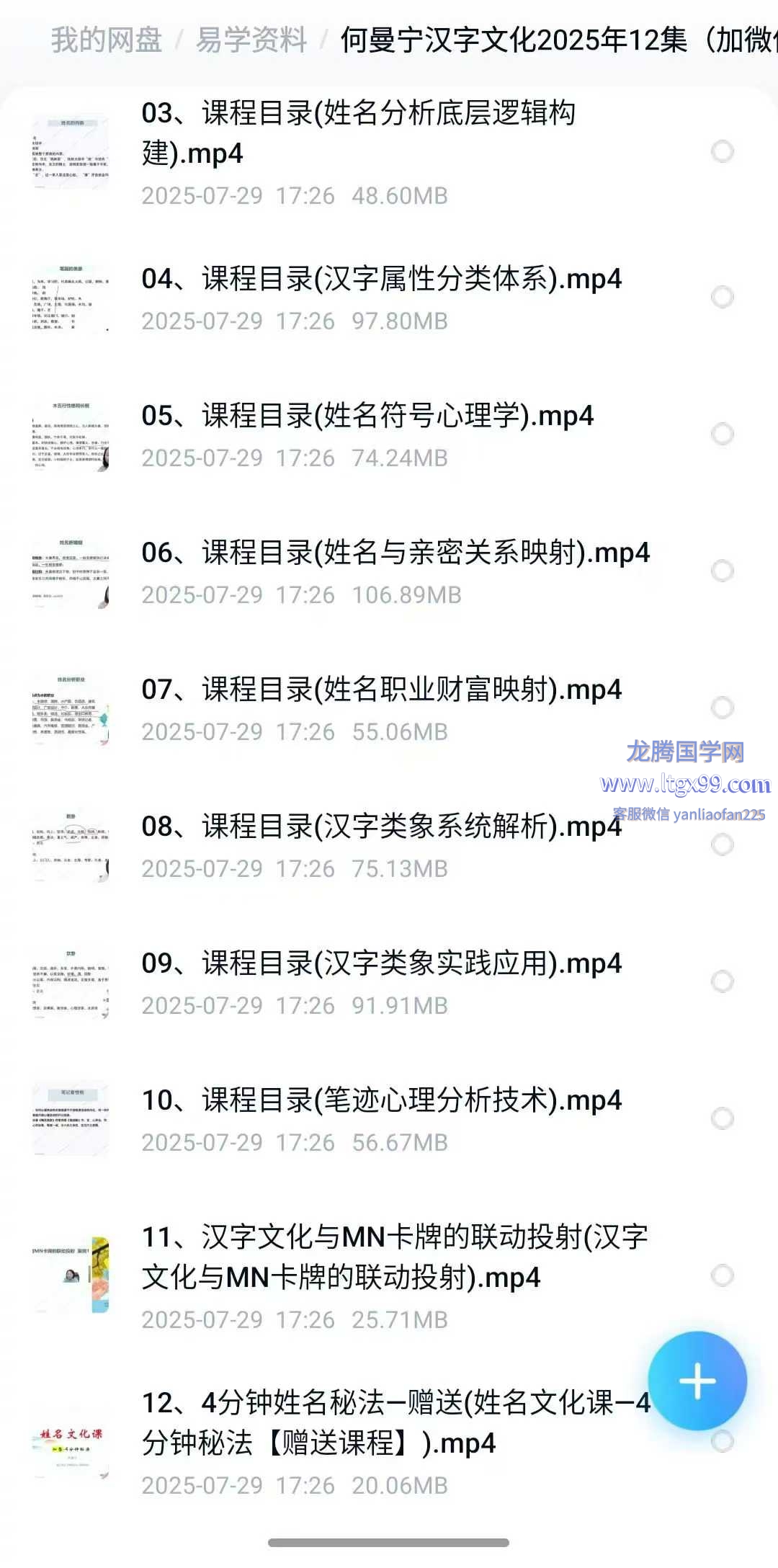Tick the circle for 05 姓名符号心理学
The width and height of the screenshot is (778, 1568).
click(x=722, y=434)
